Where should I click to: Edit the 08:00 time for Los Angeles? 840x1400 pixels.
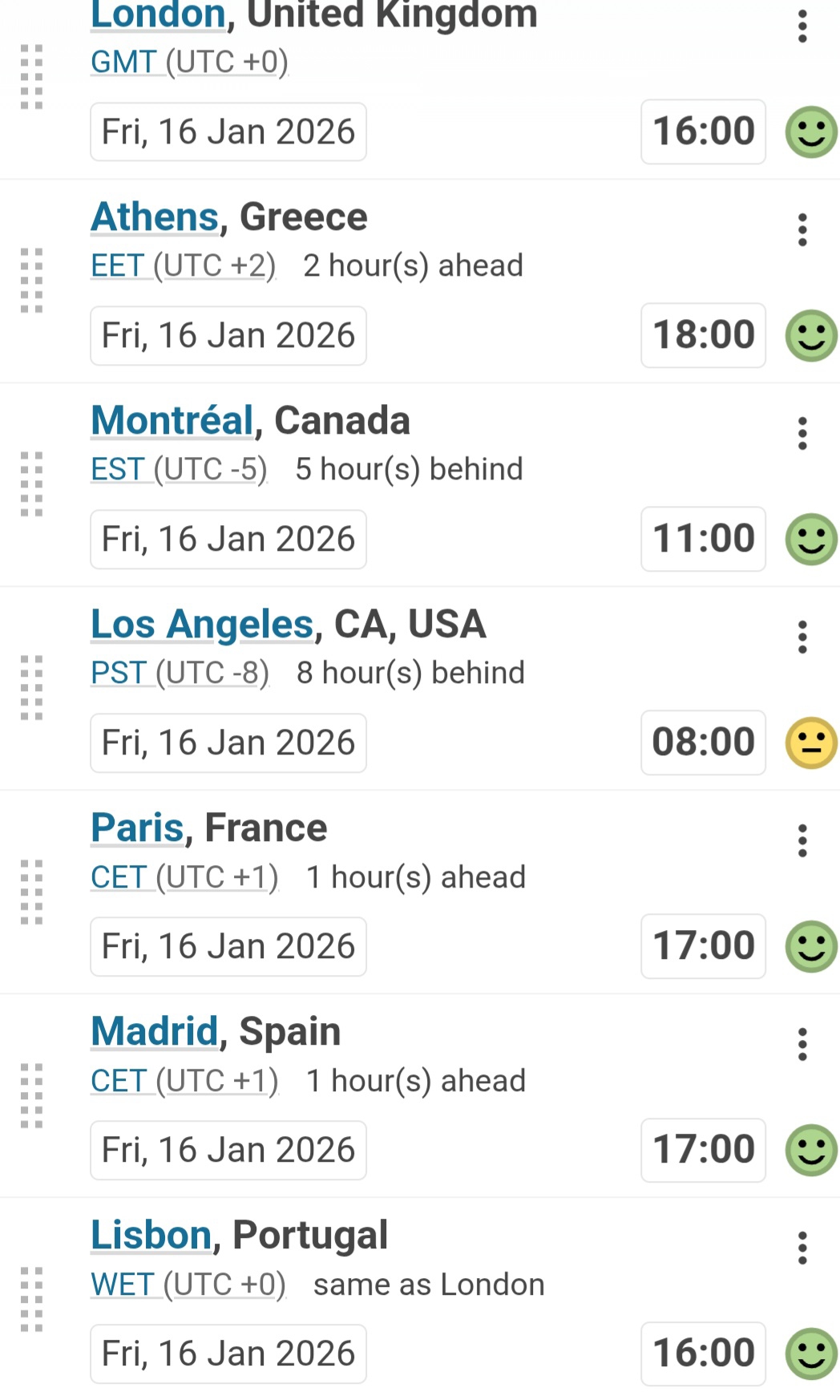tap(703, 743)
